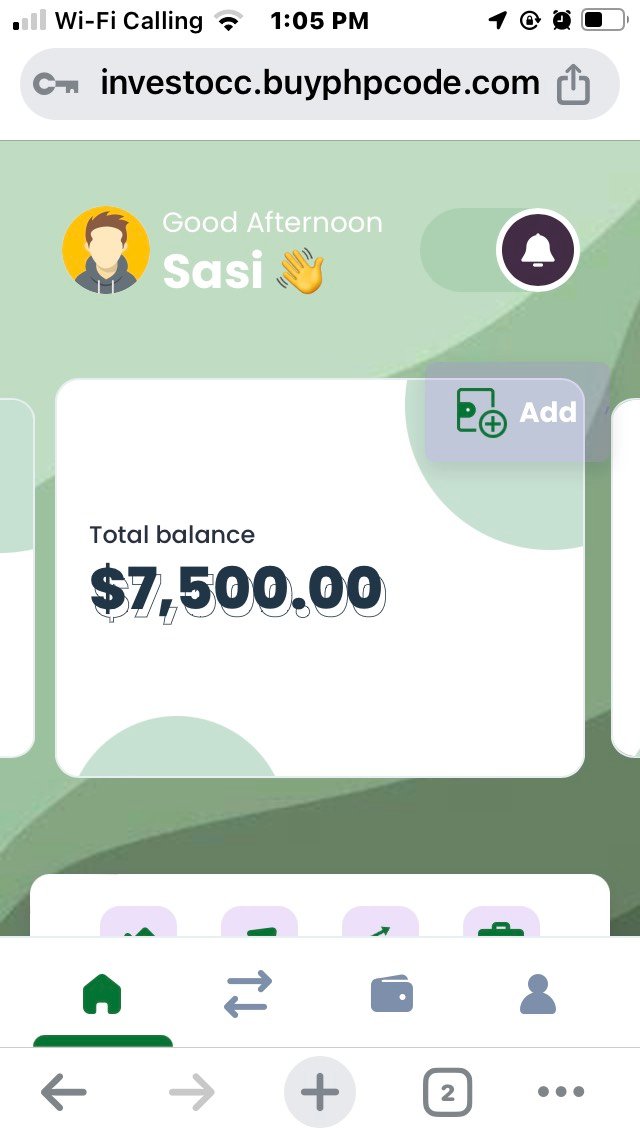640x1136 pixels.
Task: Switch to the wallet tab
Action: [391, 994]
